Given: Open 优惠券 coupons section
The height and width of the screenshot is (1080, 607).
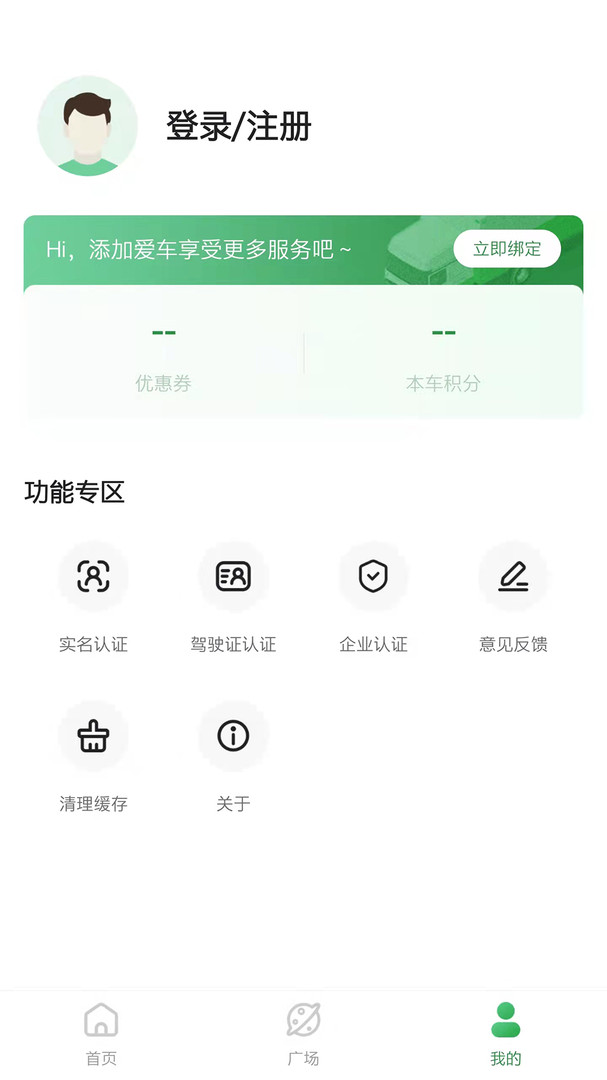Looking at the screenshot, I should pos(163,355).
